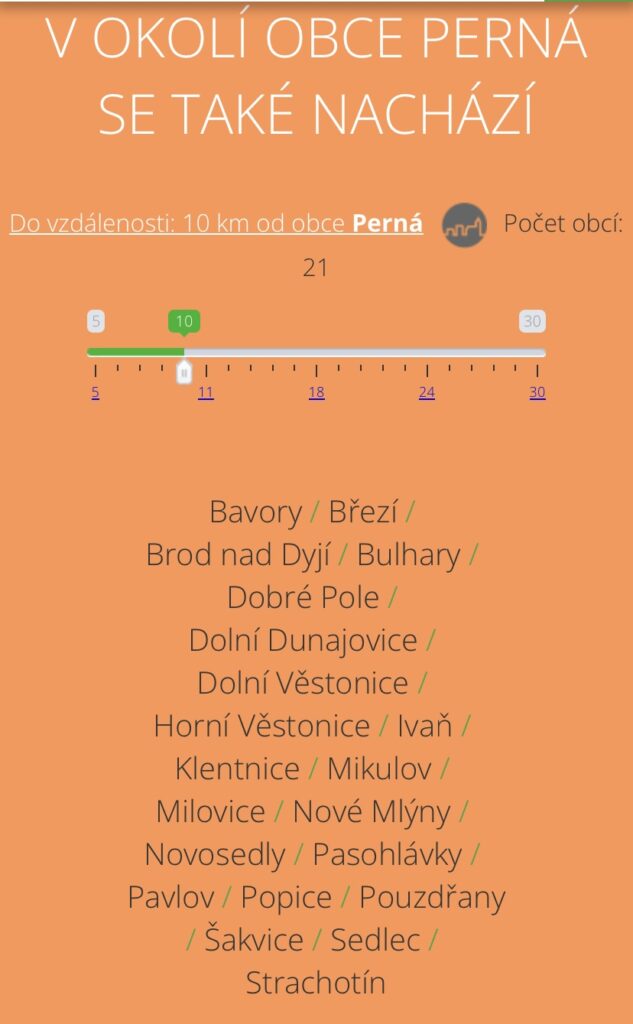Tap the distance slider handle
The image size is (633, 1024).
[x=184, y=372]
